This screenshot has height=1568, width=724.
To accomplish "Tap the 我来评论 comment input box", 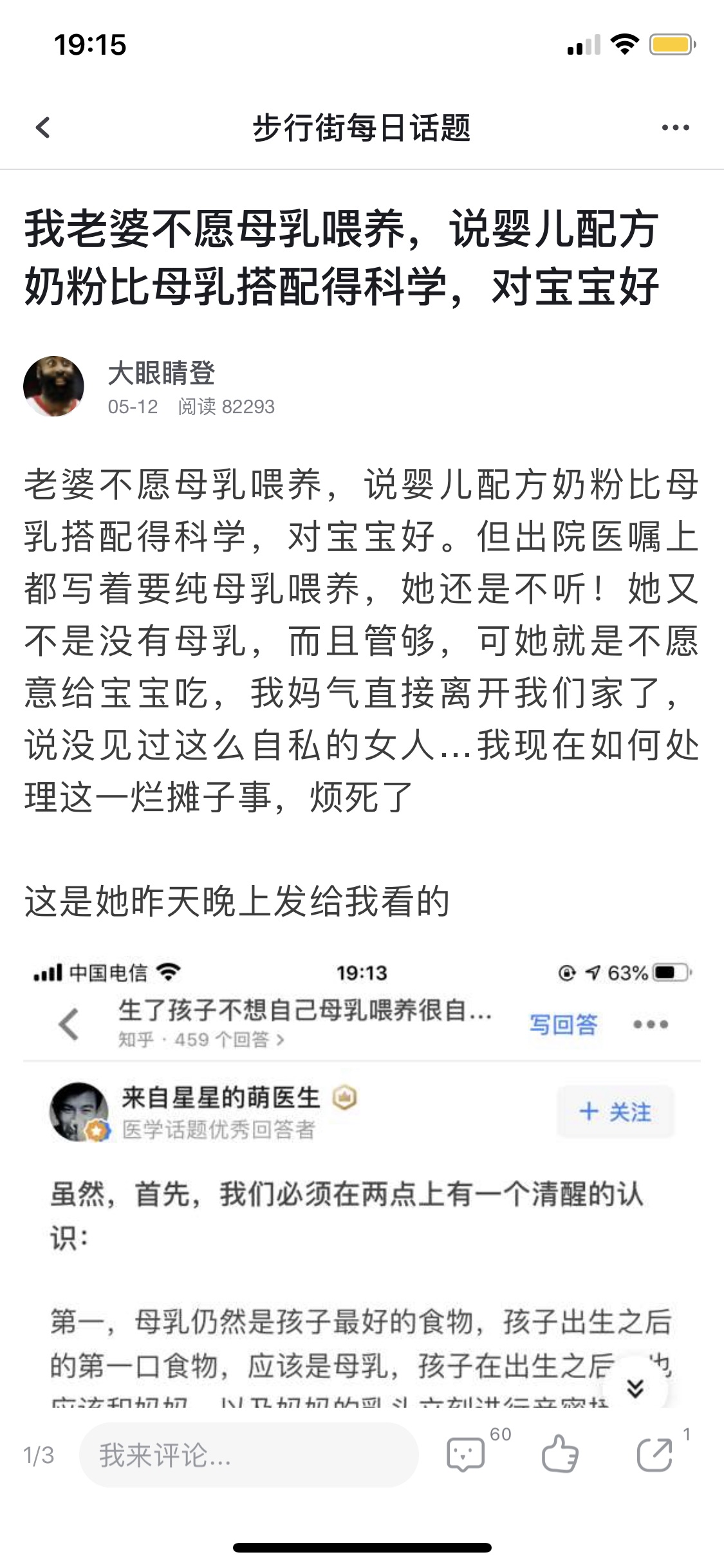I will coord(249,1455).
